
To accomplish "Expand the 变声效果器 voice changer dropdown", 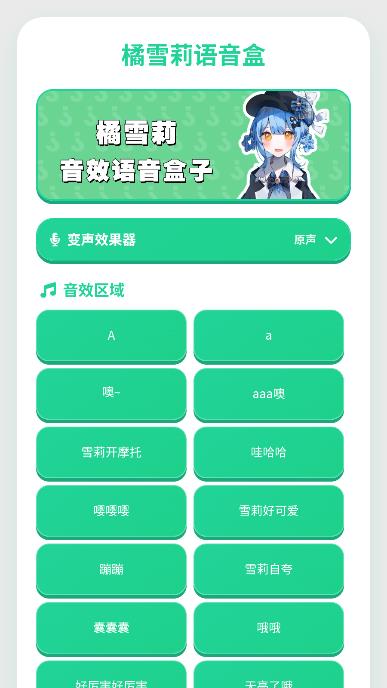I will point(193,240).
